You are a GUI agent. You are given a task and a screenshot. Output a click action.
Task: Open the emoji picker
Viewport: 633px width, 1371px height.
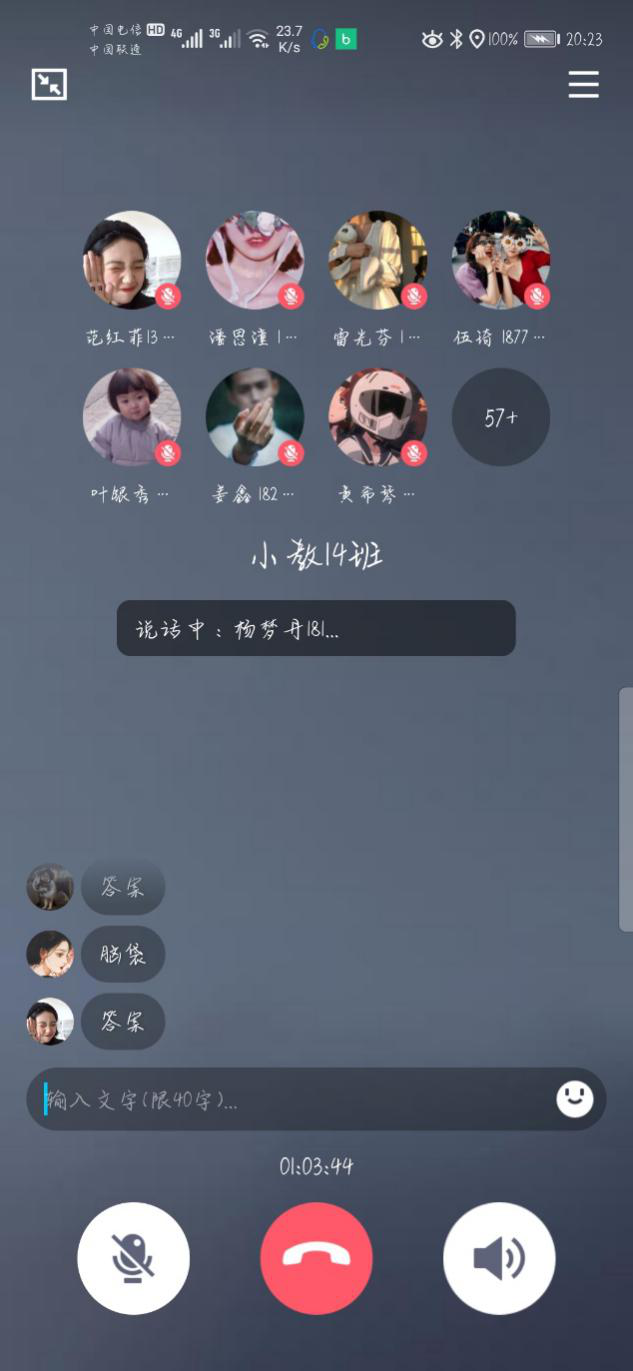[x=575, y=1099]
